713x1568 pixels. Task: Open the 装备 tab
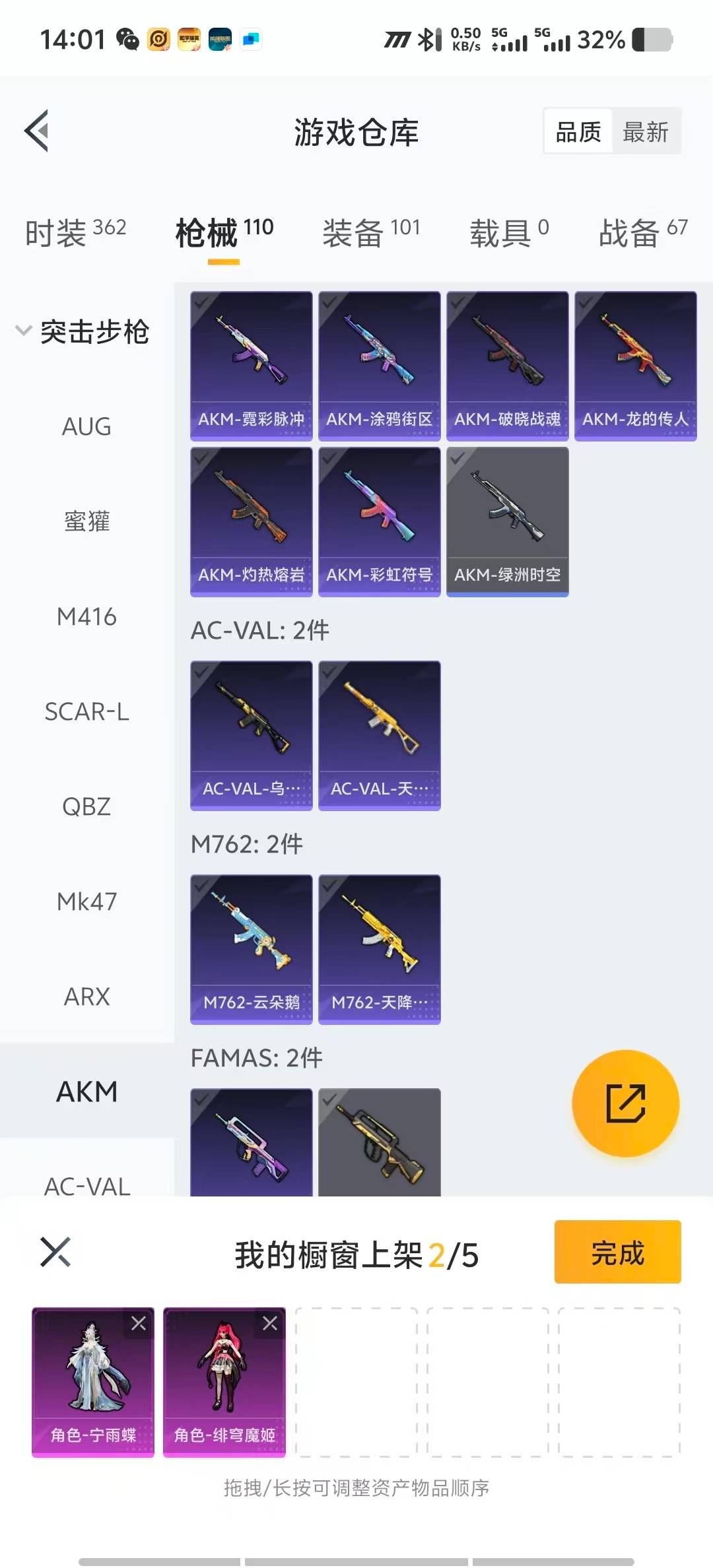(371, 232)
